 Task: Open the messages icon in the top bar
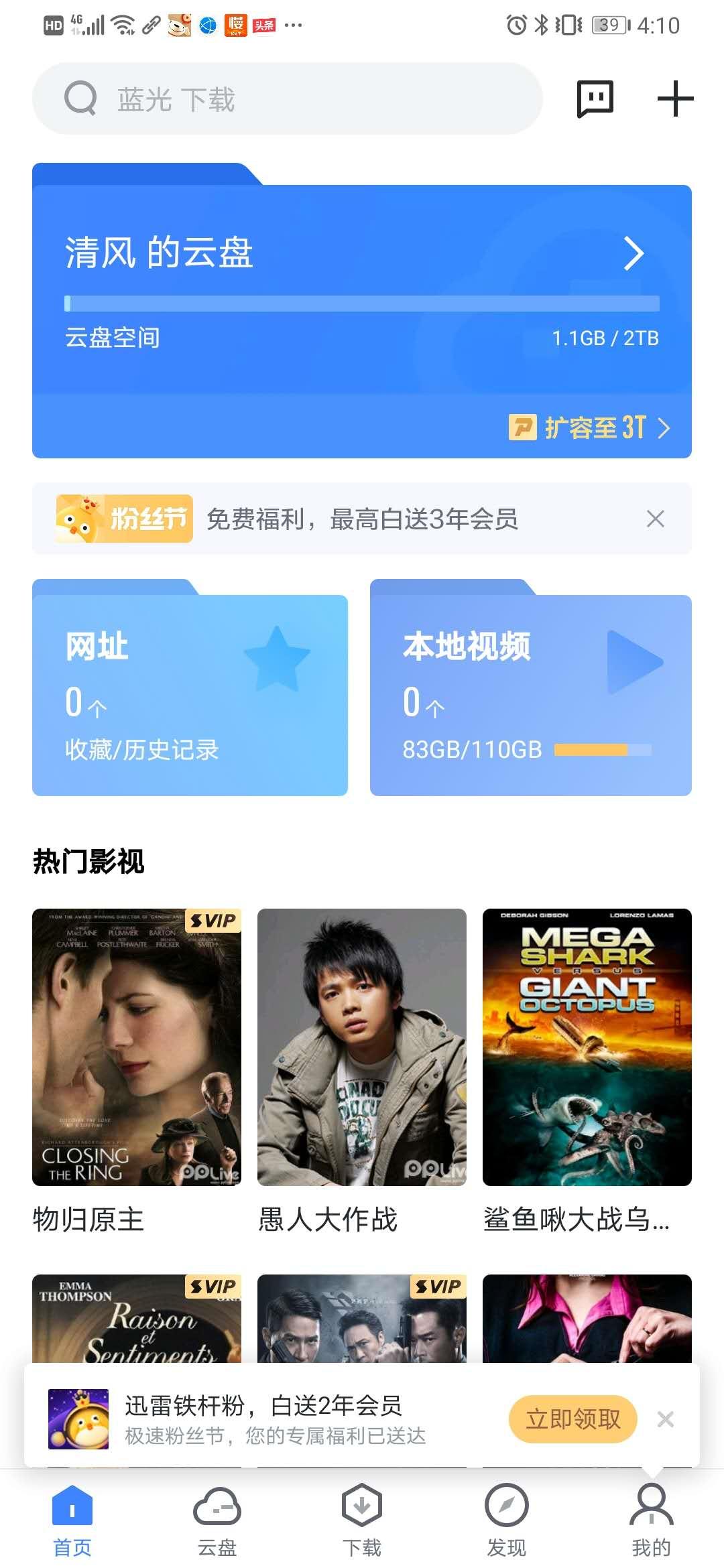[595, 99]
